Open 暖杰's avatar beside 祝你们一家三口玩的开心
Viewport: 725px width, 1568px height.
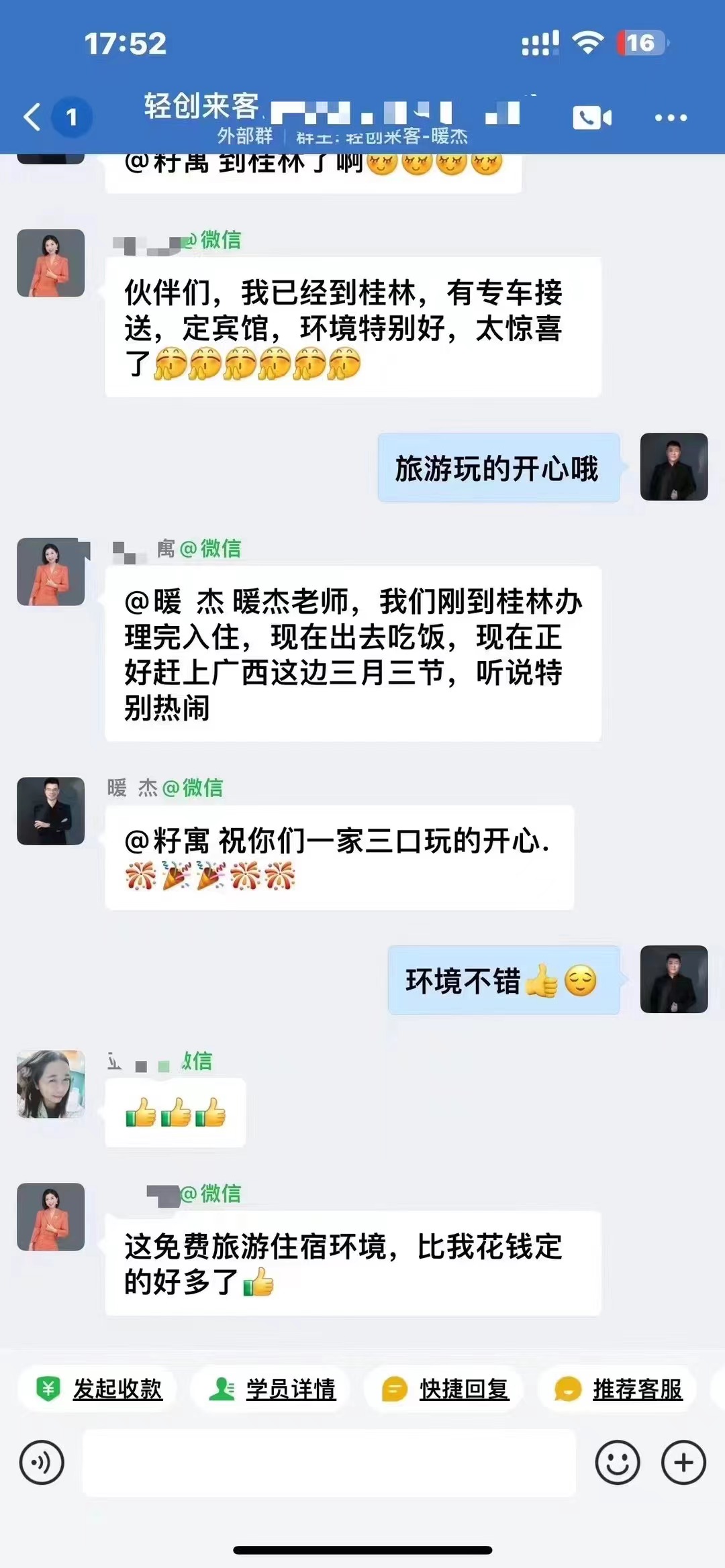[x=51, y=811]
